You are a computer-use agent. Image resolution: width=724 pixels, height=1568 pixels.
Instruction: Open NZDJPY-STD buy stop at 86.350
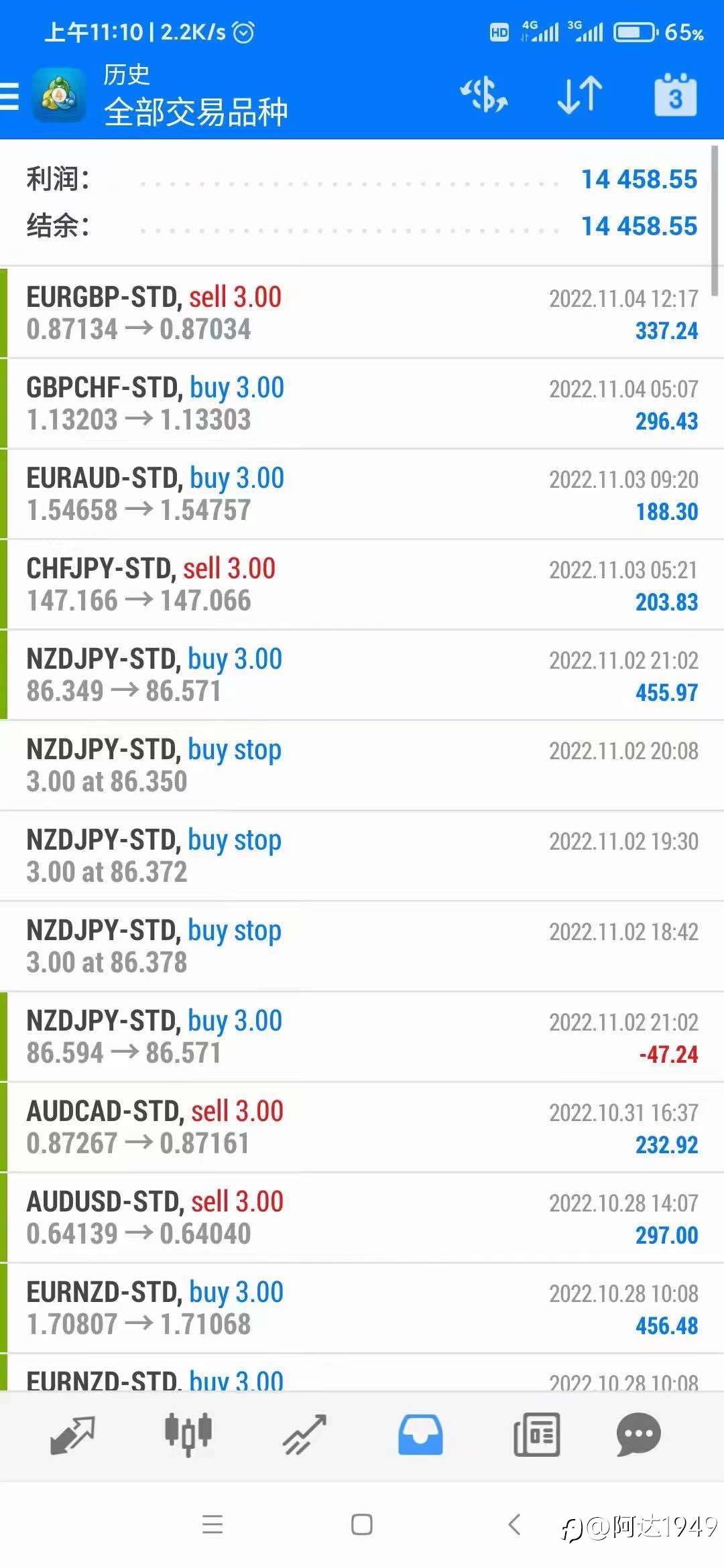(x=362, y=765)
